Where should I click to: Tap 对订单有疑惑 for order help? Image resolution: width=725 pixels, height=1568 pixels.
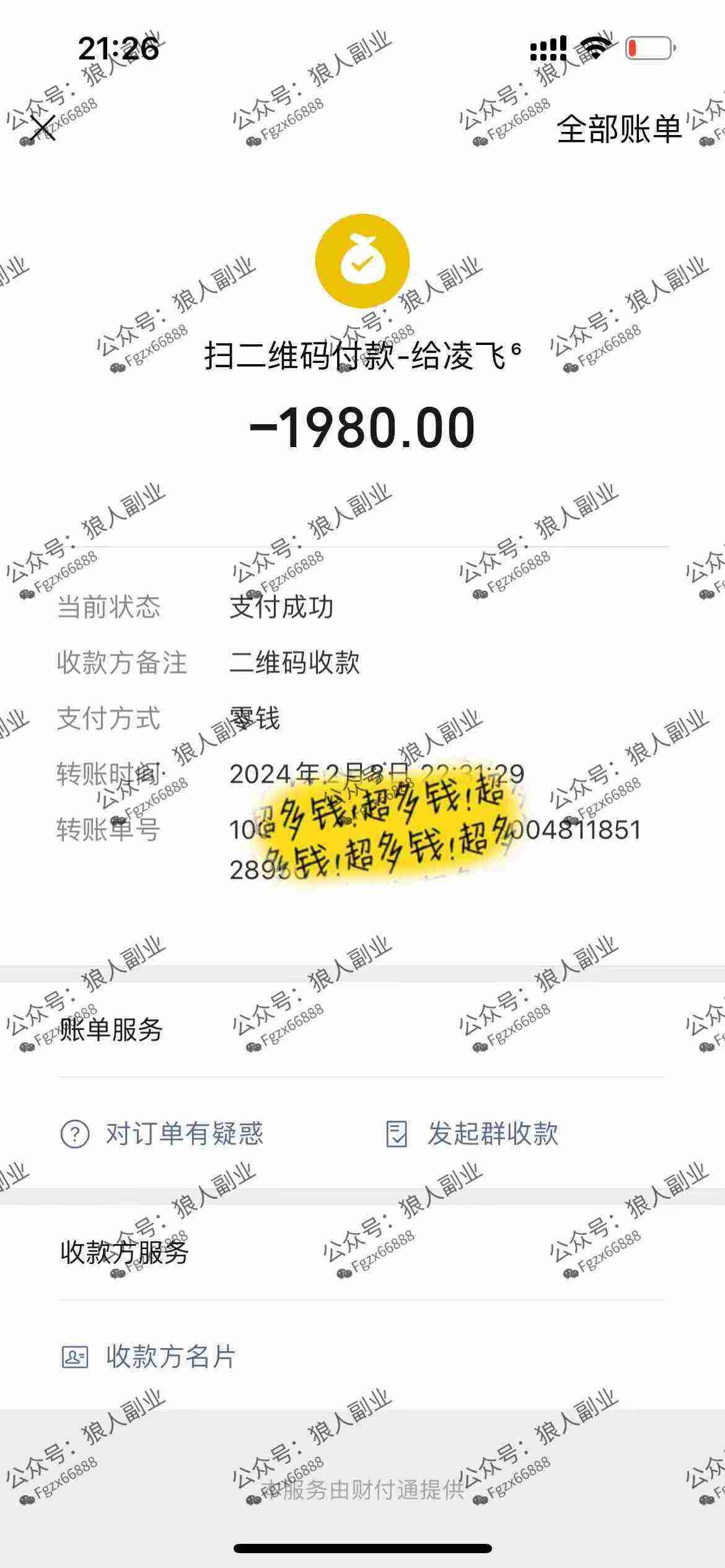tap(162, 1134)
